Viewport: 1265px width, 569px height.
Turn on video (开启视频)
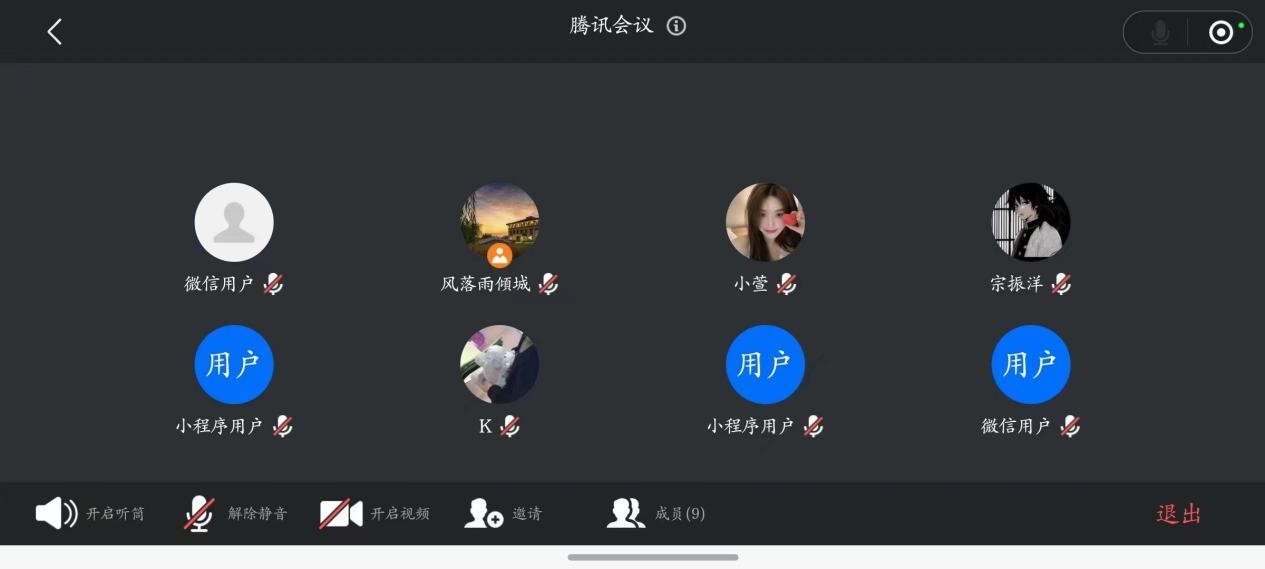pos(375,514)
